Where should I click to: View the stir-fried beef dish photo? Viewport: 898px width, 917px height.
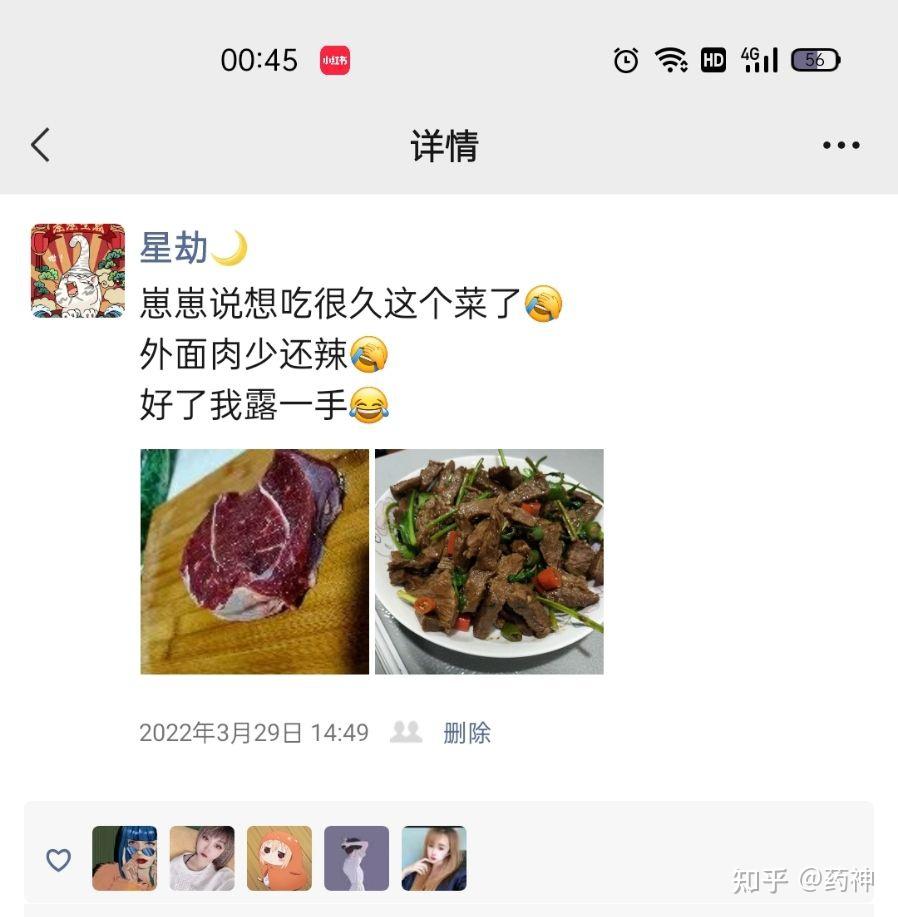coord(489,561)
